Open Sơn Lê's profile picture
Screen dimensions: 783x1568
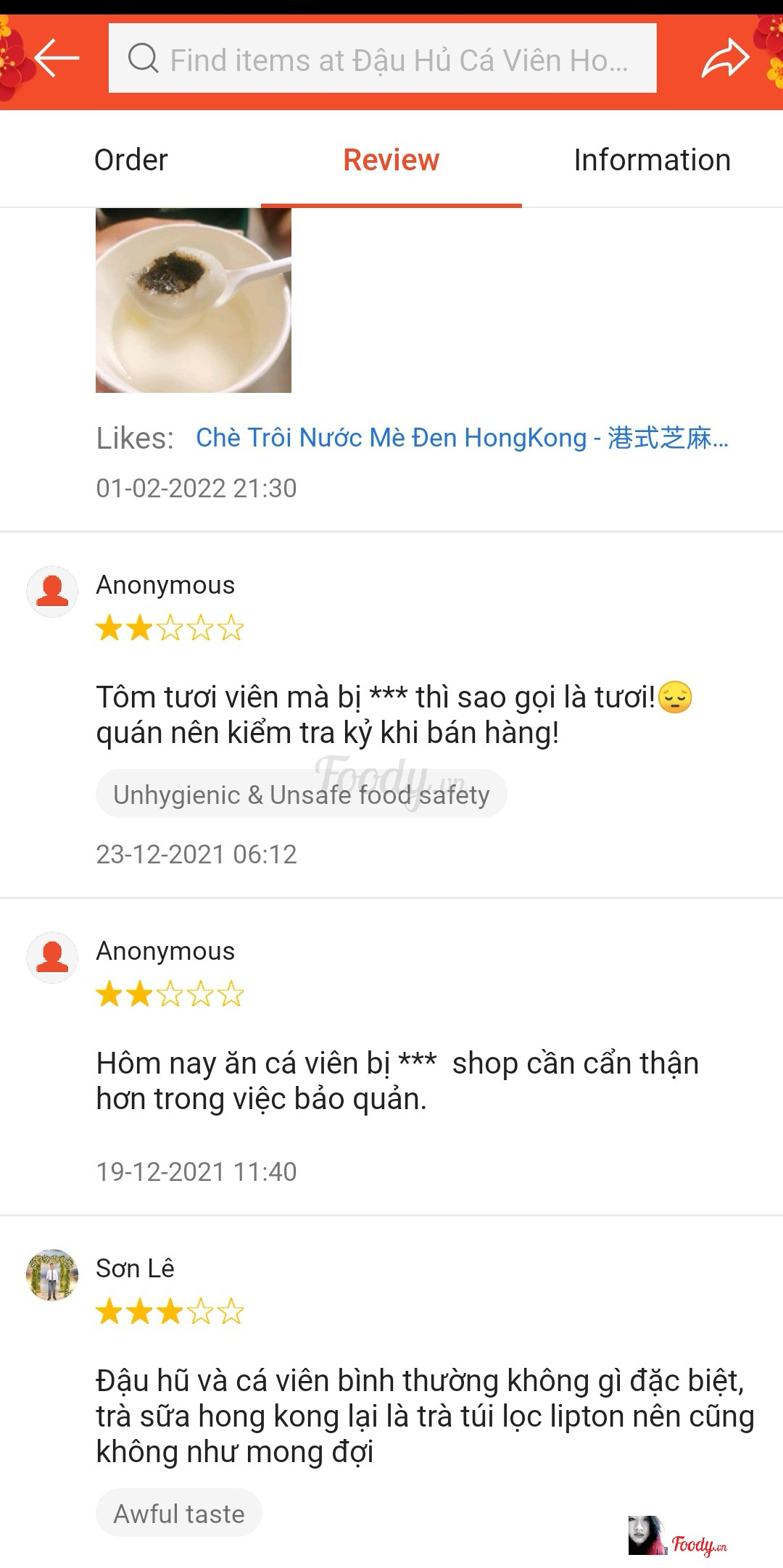[52, 1274]
